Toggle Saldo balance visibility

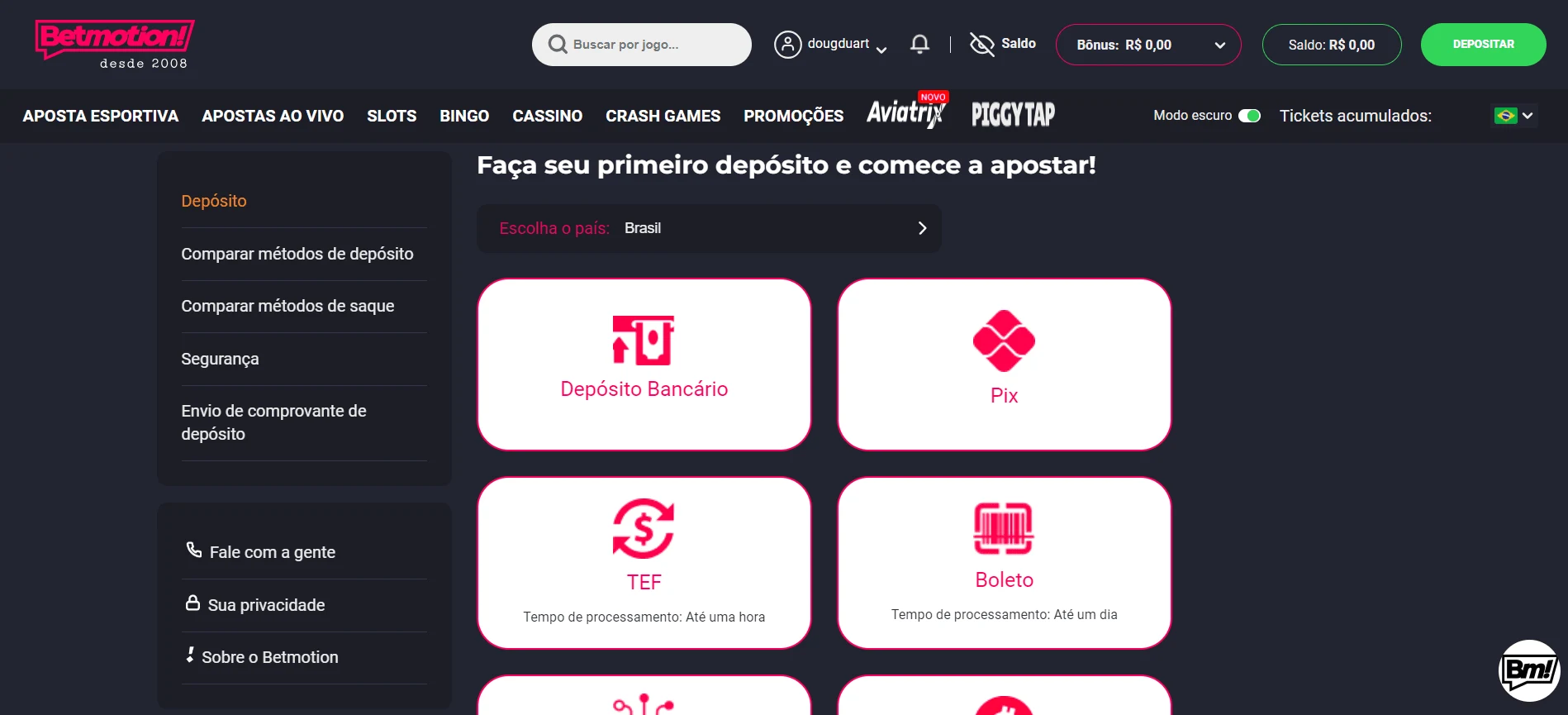point(1002,45)
